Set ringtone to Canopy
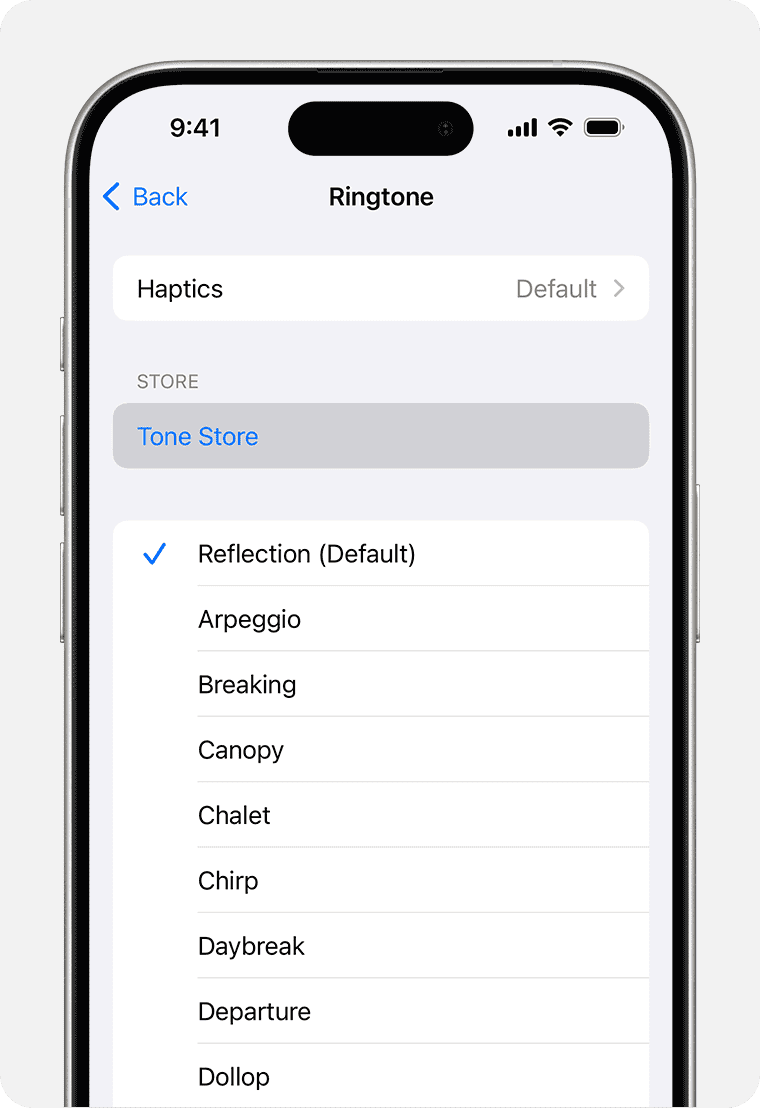The width and height of the screenshot is (760, 1108). pos(241,750)
